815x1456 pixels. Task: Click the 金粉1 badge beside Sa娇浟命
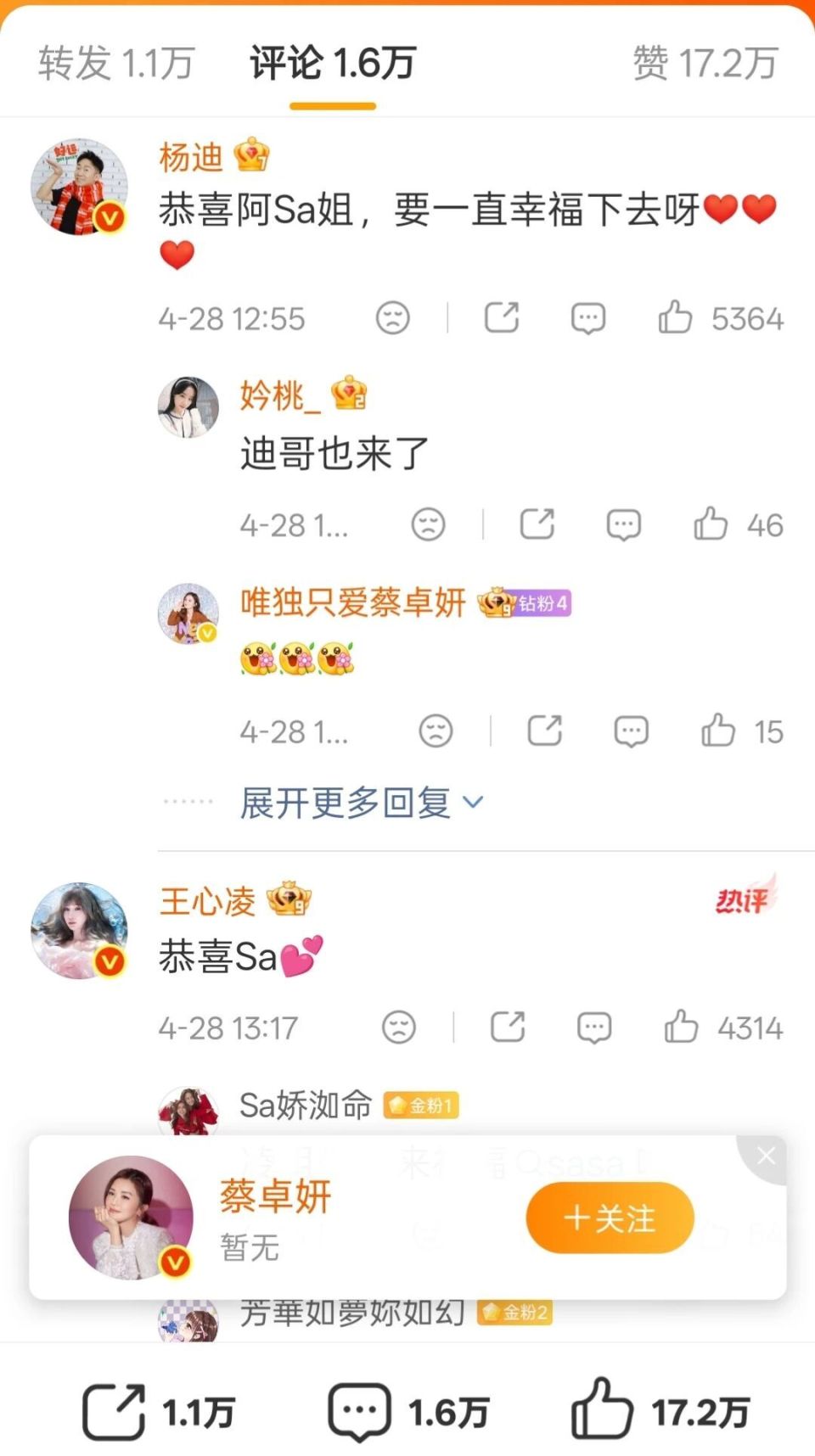[x=420, y=1106]
